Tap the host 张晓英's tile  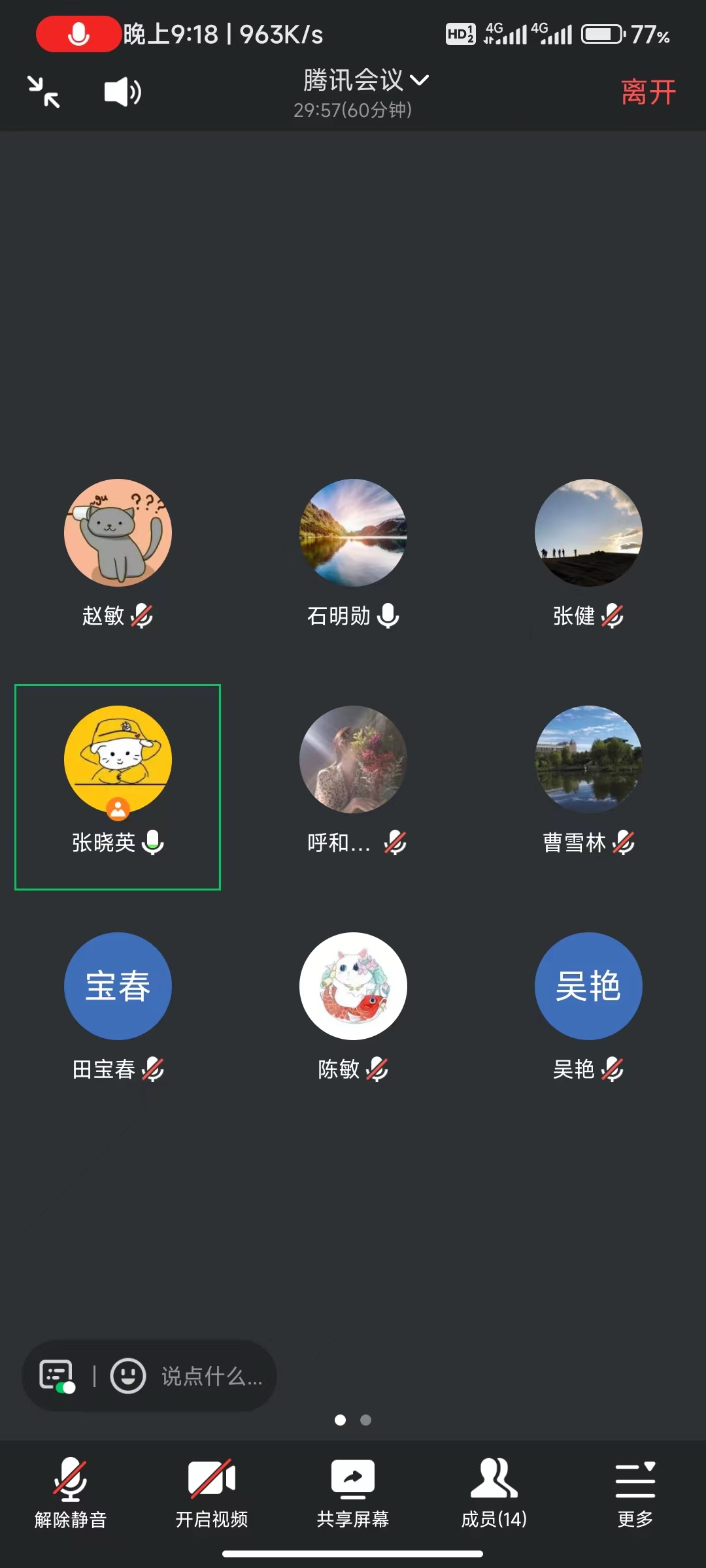pos(118,787)
